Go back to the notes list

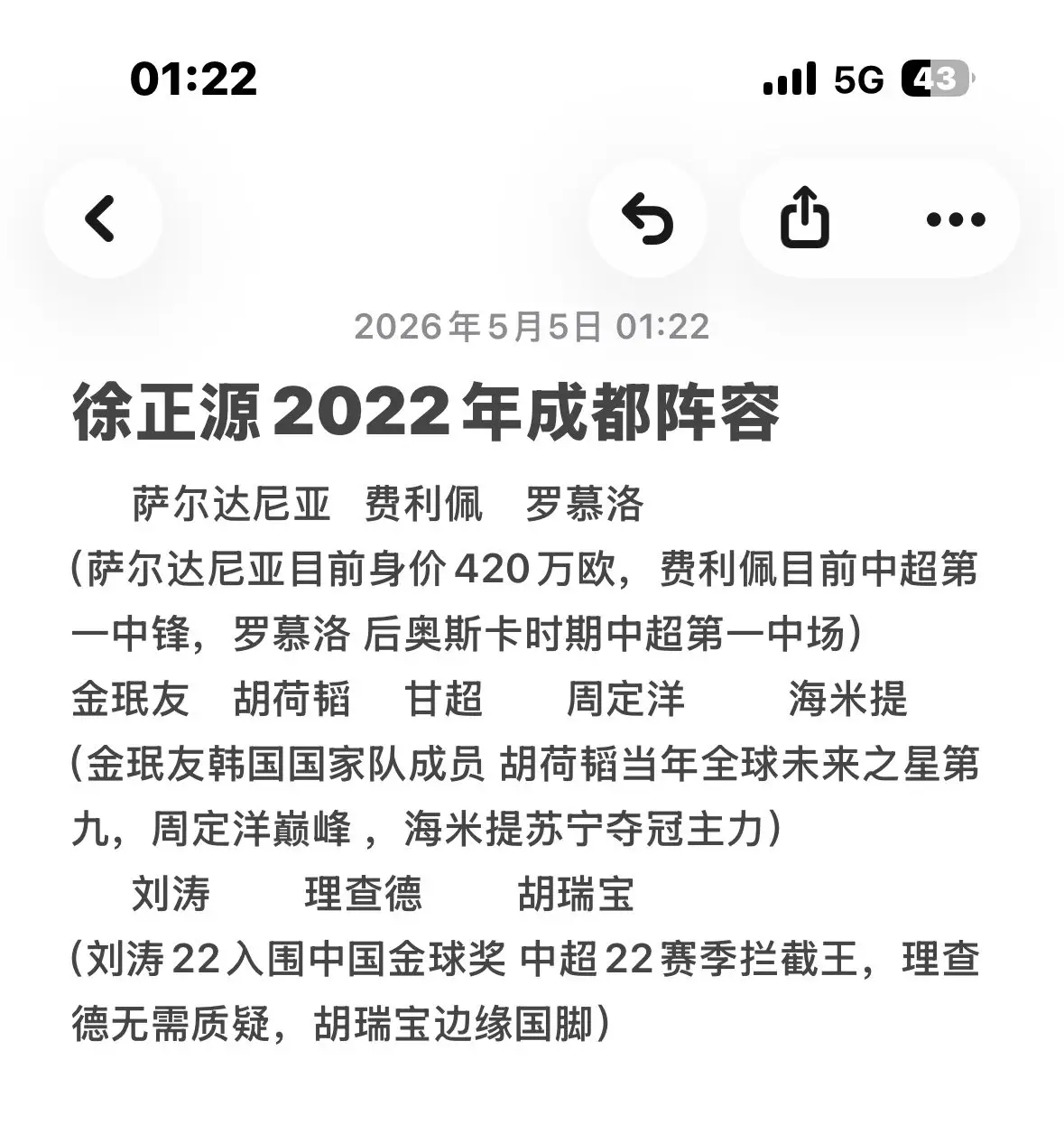coord(101,218)
